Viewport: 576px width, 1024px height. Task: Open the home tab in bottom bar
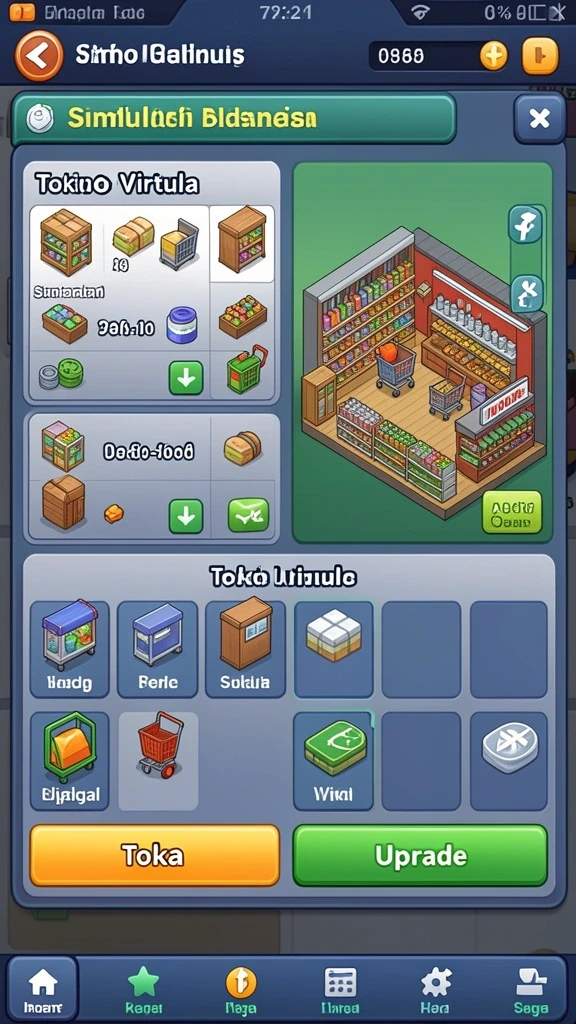pos(43,989)
